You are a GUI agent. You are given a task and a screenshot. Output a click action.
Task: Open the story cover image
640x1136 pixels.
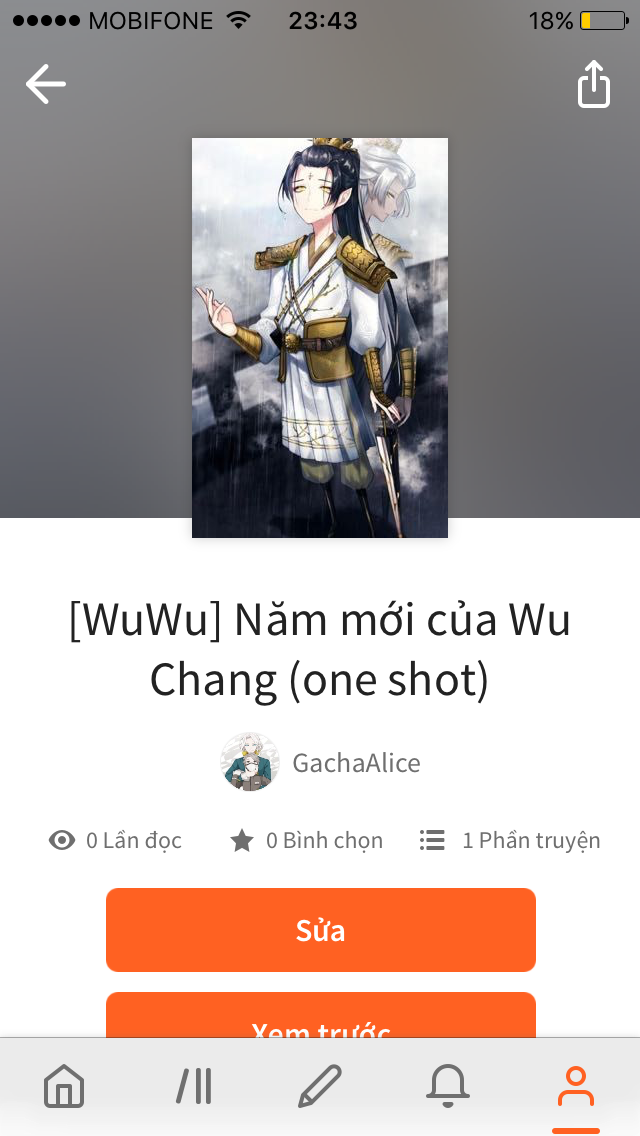coord(320,338)
